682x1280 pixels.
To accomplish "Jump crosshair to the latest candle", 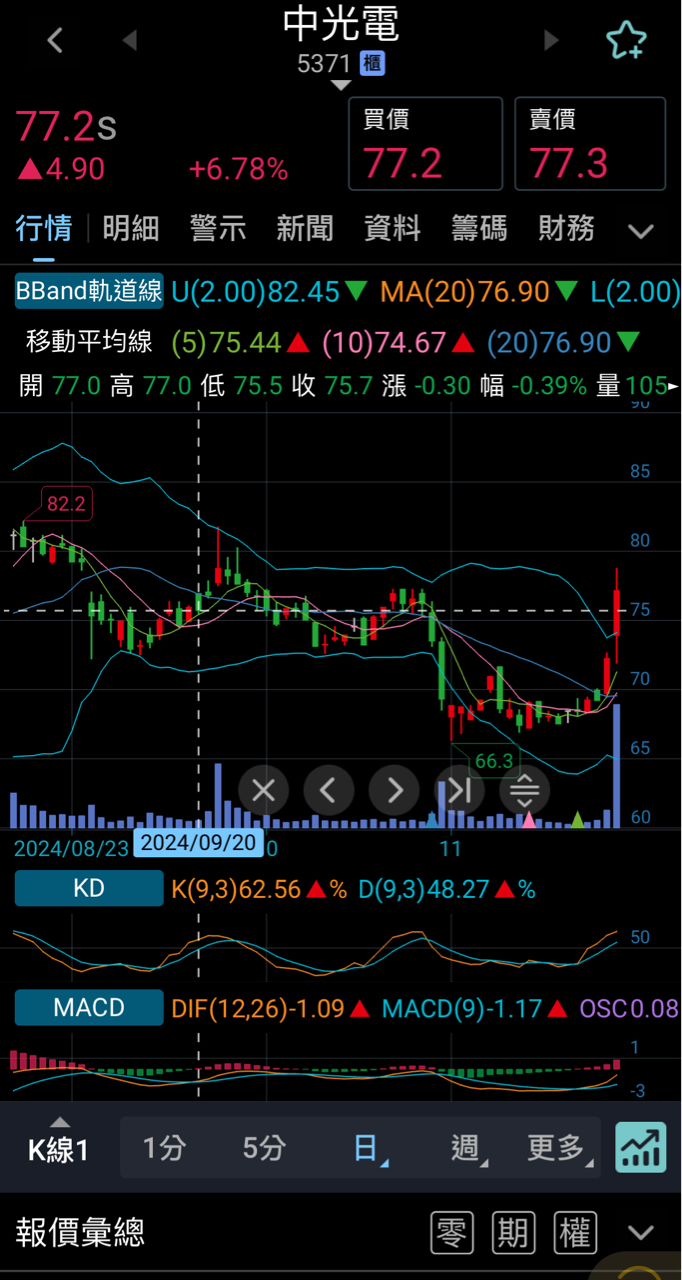I will point(459,791).
